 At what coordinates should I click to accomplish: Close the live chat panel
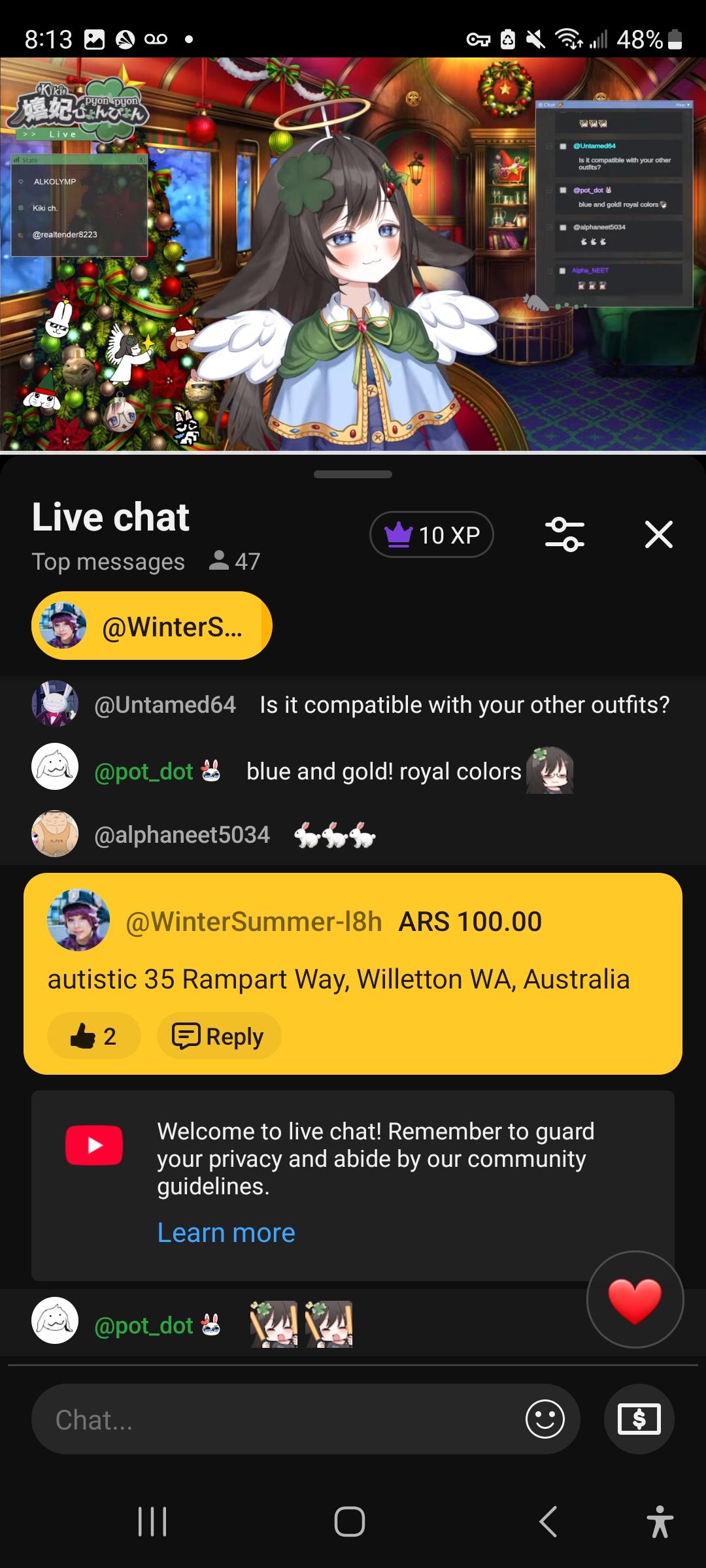(x=658, y=534)
